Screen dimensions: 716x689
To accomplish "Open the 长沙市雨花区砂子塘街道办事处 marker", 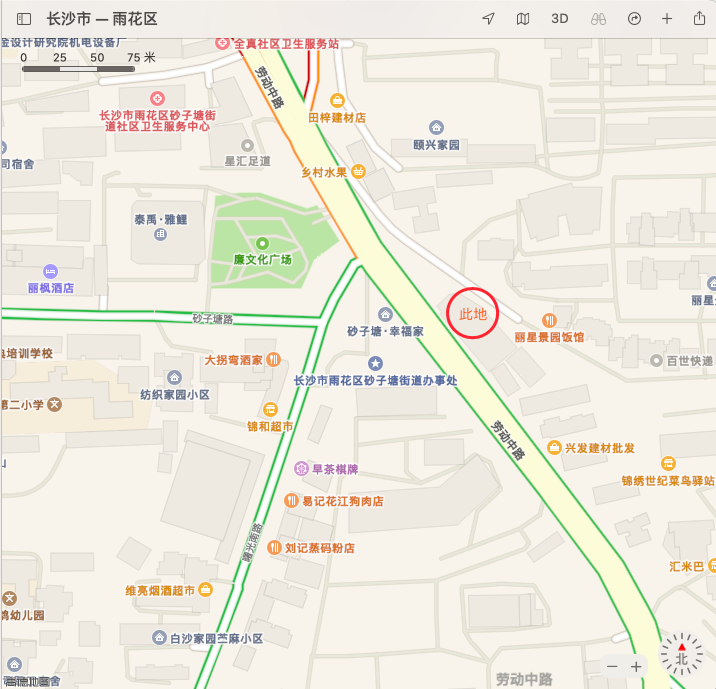I will 375,363.
